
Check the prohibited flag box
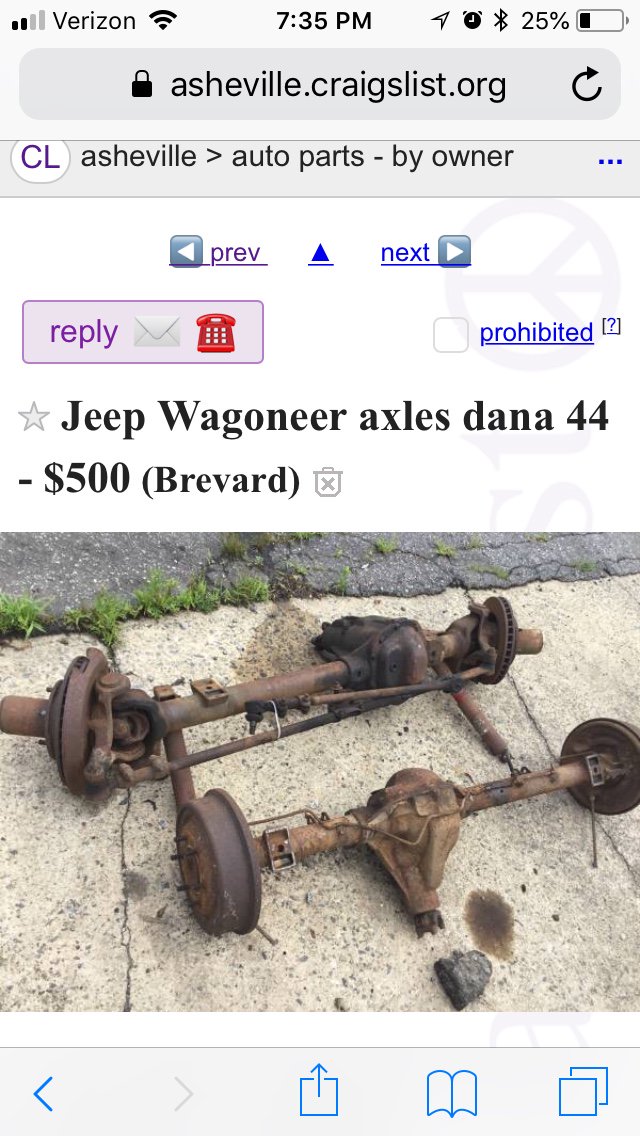pos(450,335)
